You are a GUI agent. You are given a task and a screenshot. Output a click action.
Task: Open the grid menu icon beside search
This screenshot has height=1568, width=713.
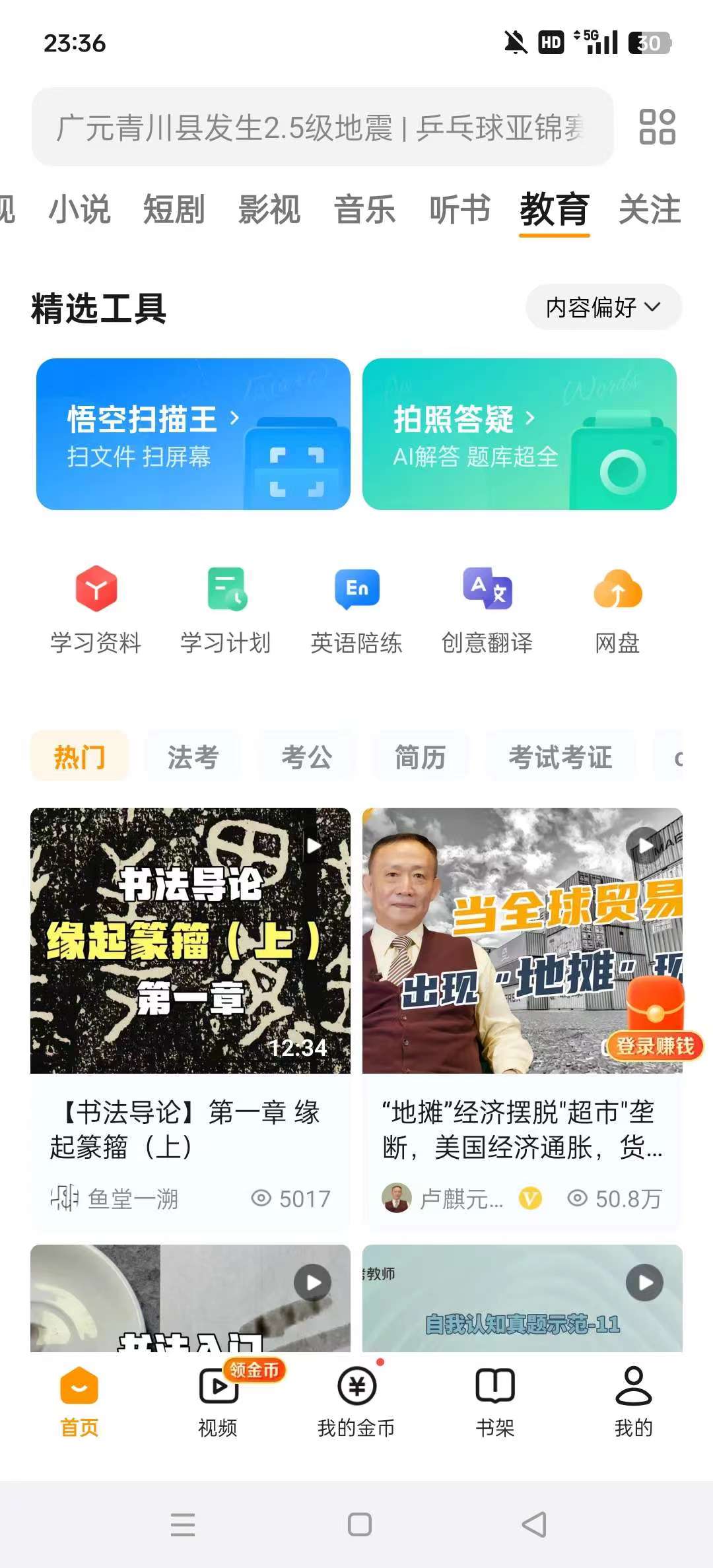657,127
